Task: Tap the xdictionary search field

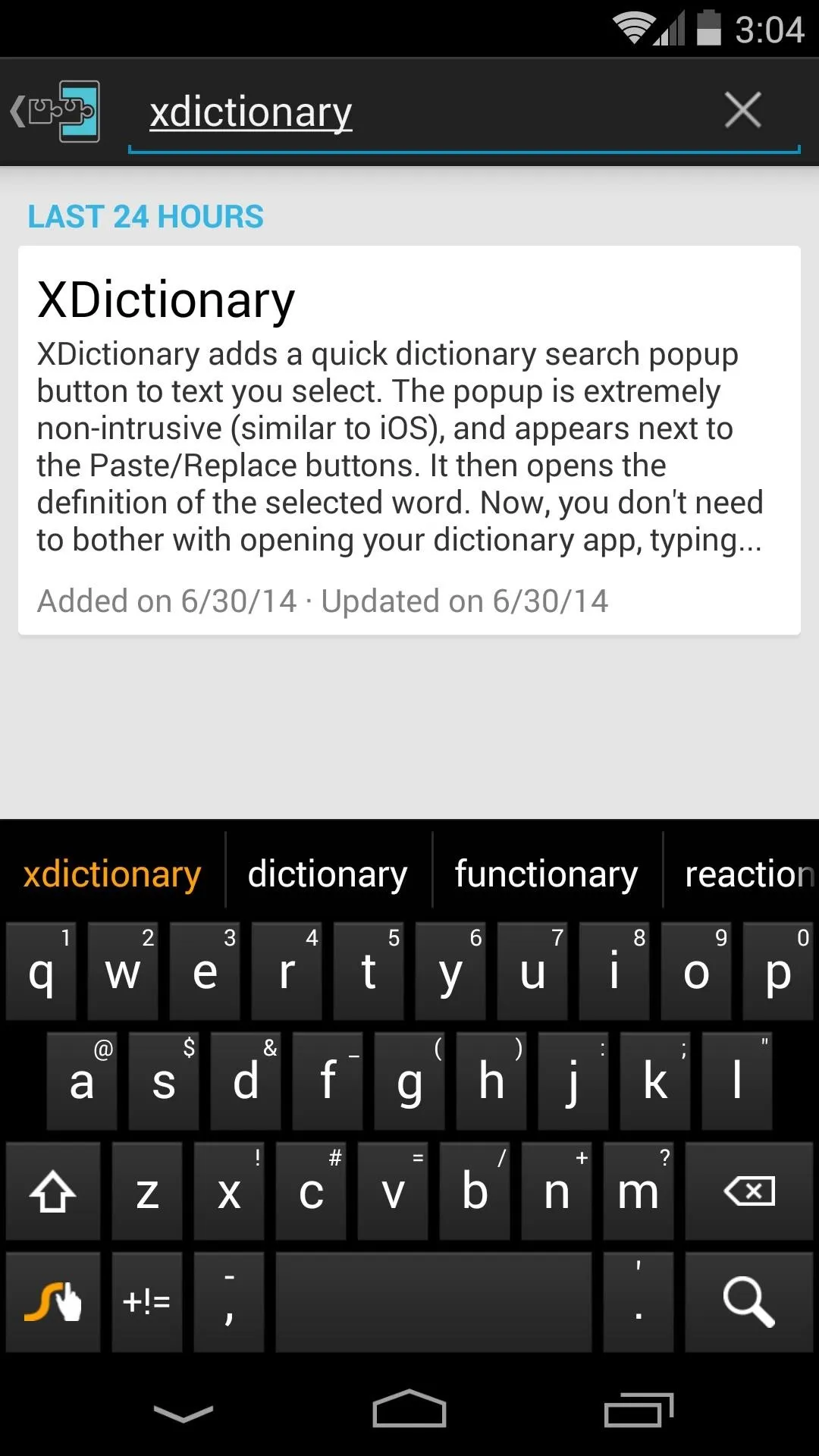Action: click(x=425, y=112)
